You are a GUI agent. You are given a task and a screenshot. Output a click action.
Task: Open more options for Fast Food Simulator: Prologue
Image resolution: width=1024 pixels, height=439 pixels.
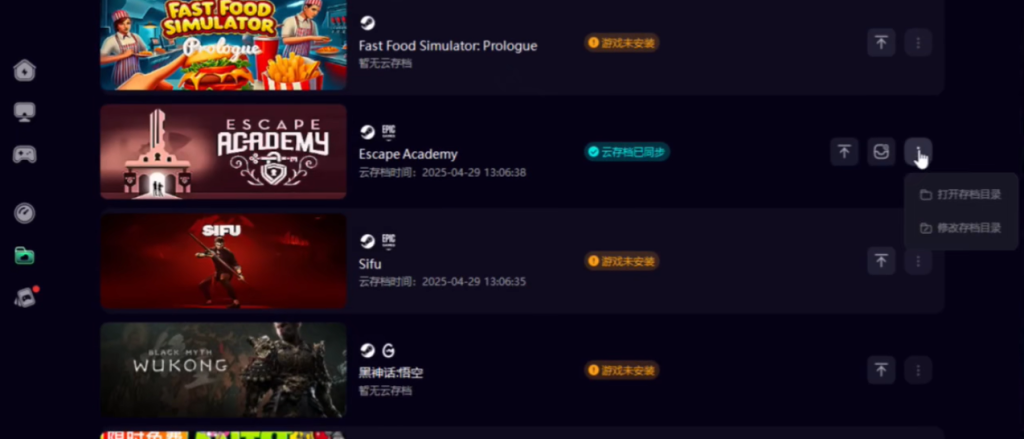point(918,43)
